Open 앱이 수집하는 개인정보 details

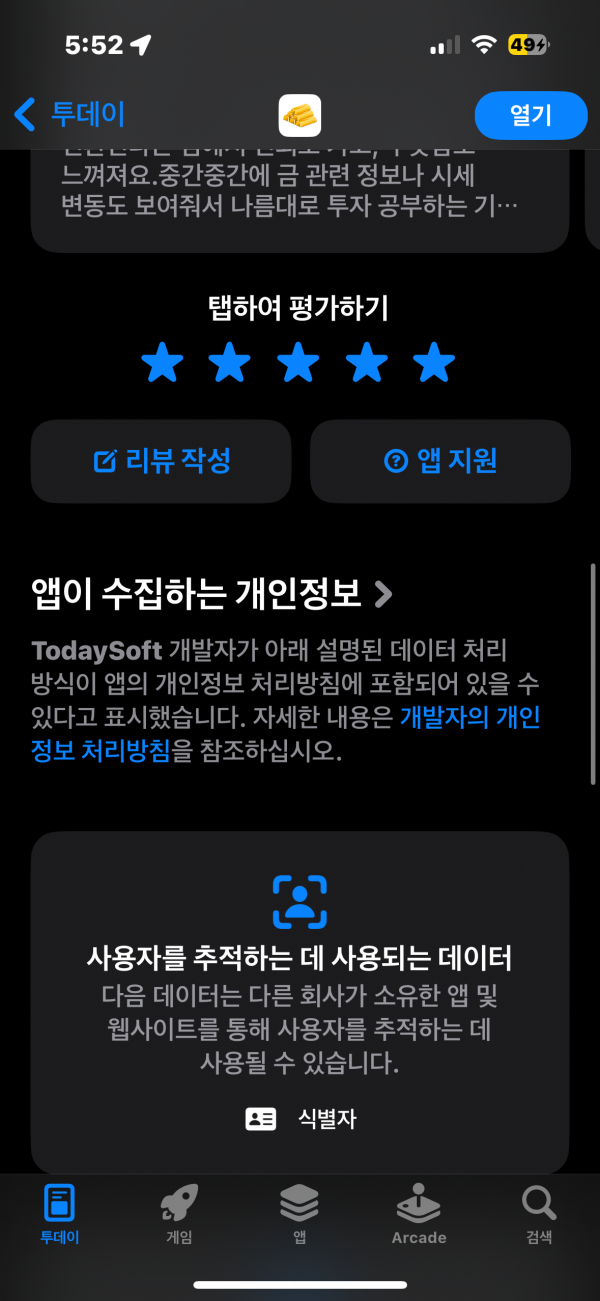click(x=212, y=594)
